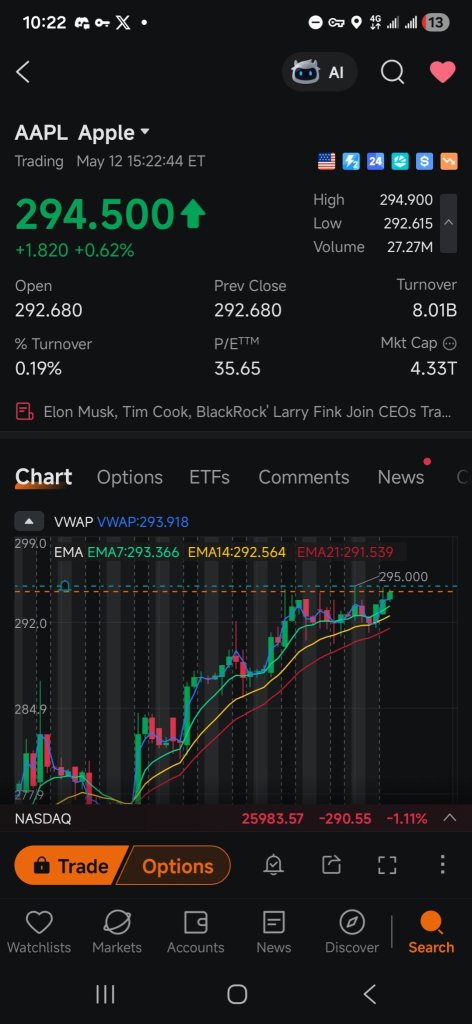Open the Elon Musk, Tim Cook news headline

[x=235, y=412]
